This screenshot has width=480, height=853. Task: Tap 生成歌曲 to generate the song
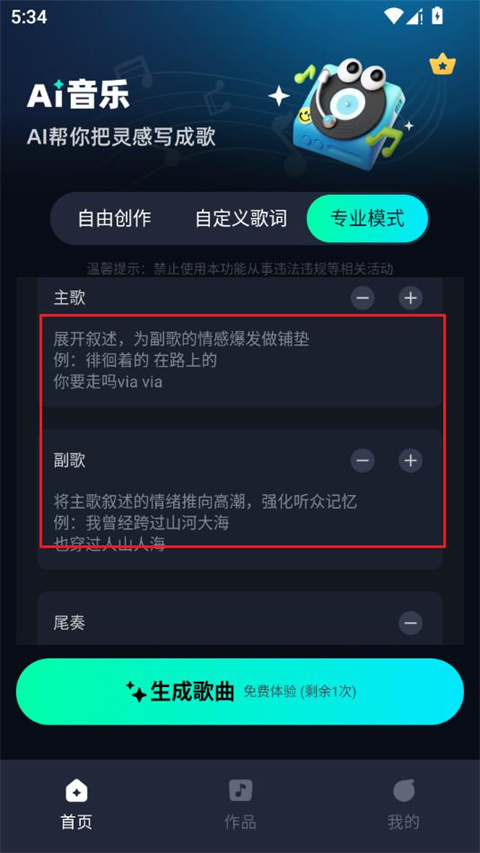tap(240, 691)
